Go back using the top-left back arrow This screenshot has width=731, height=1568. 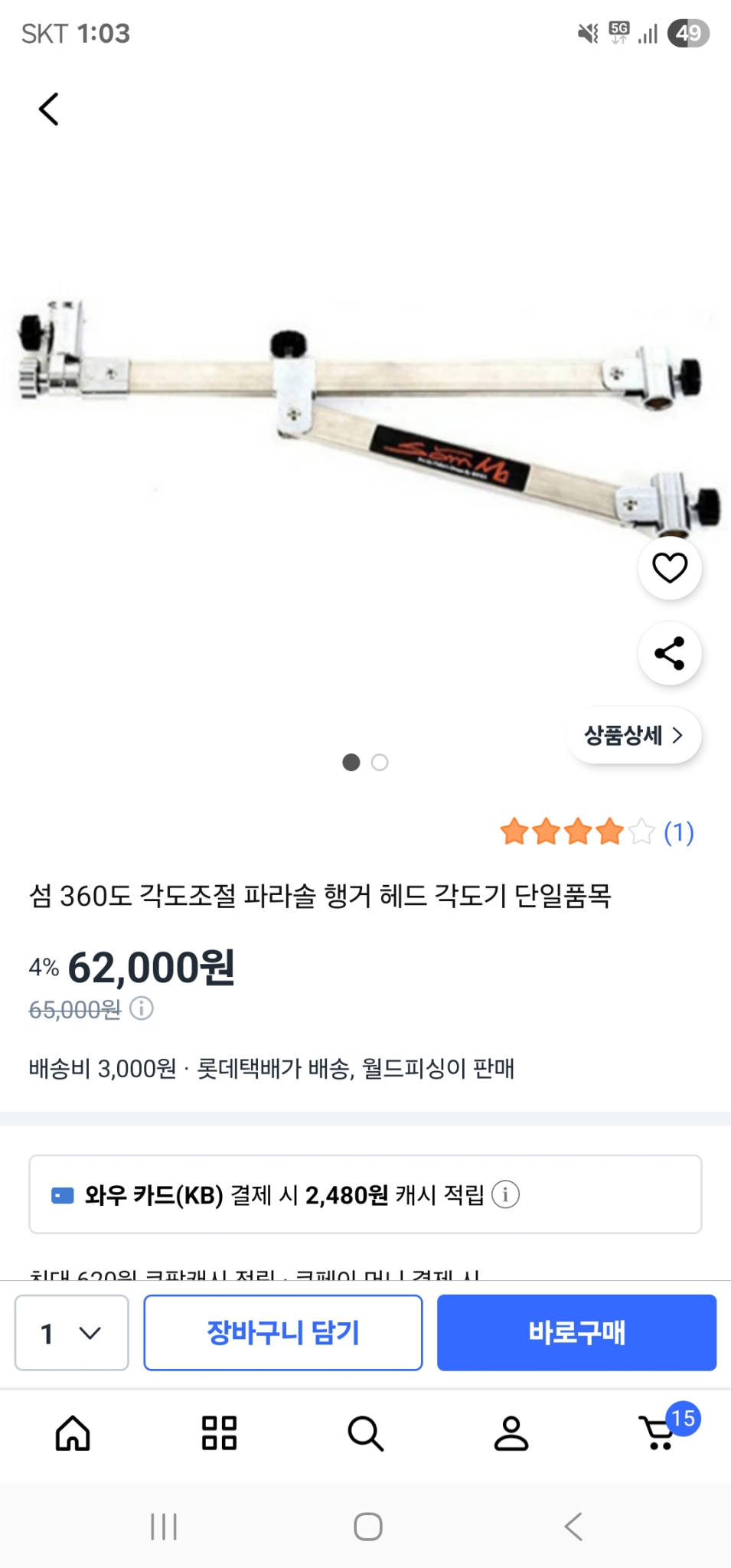pos(48,107)
